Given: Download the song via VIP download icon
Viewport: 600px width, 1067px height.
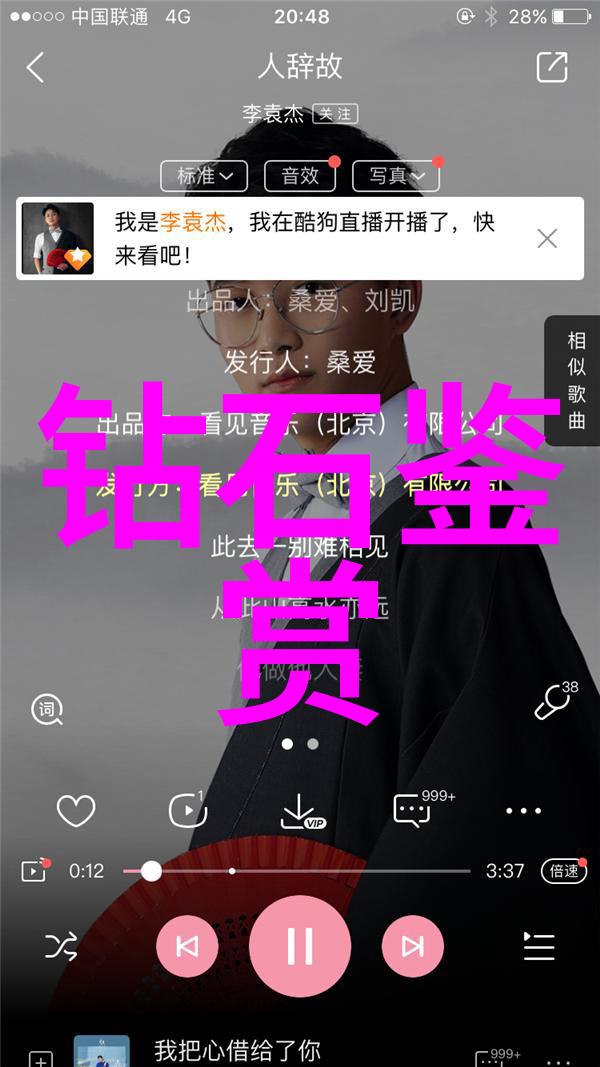Looking at the screenshot, I should (x=299, y=811).
